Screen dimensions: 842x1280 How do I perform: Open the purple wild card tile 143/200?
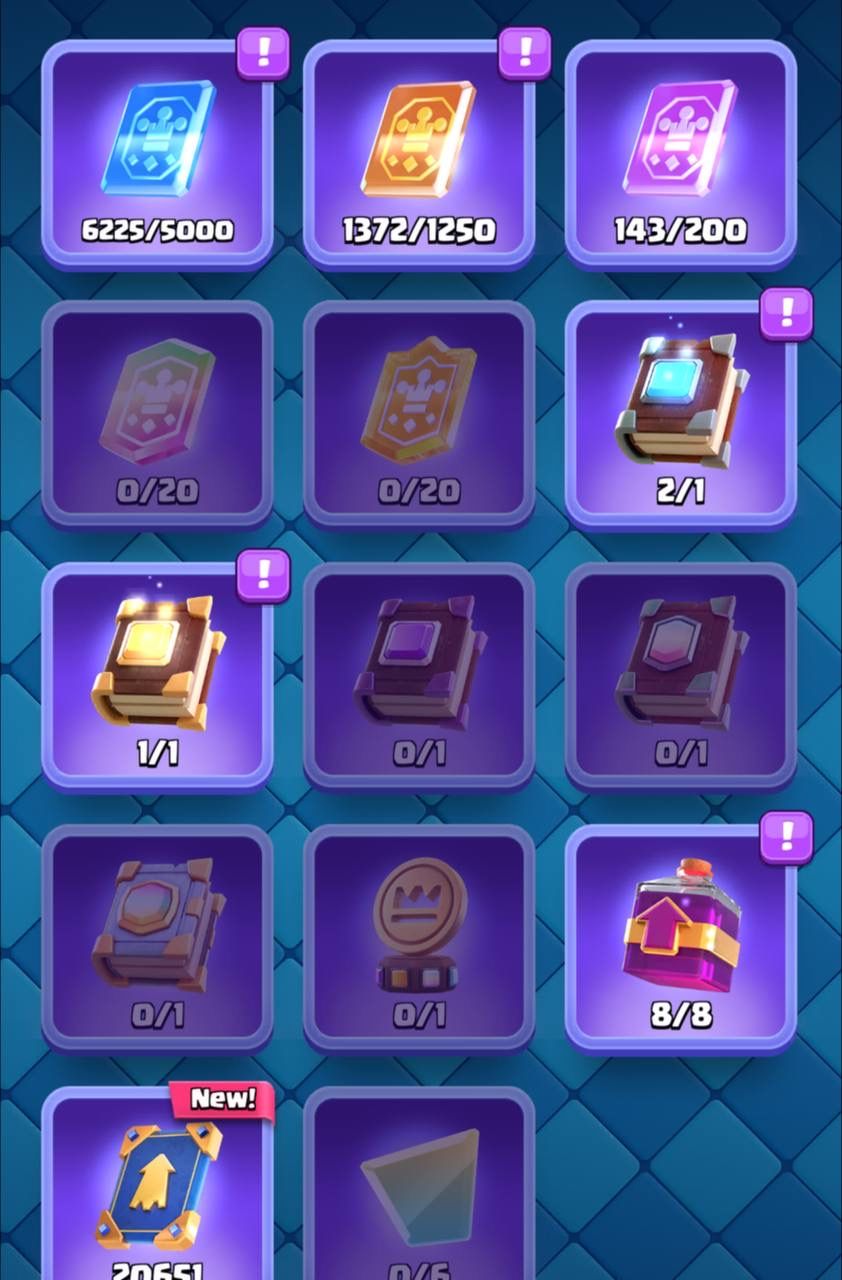681,155
